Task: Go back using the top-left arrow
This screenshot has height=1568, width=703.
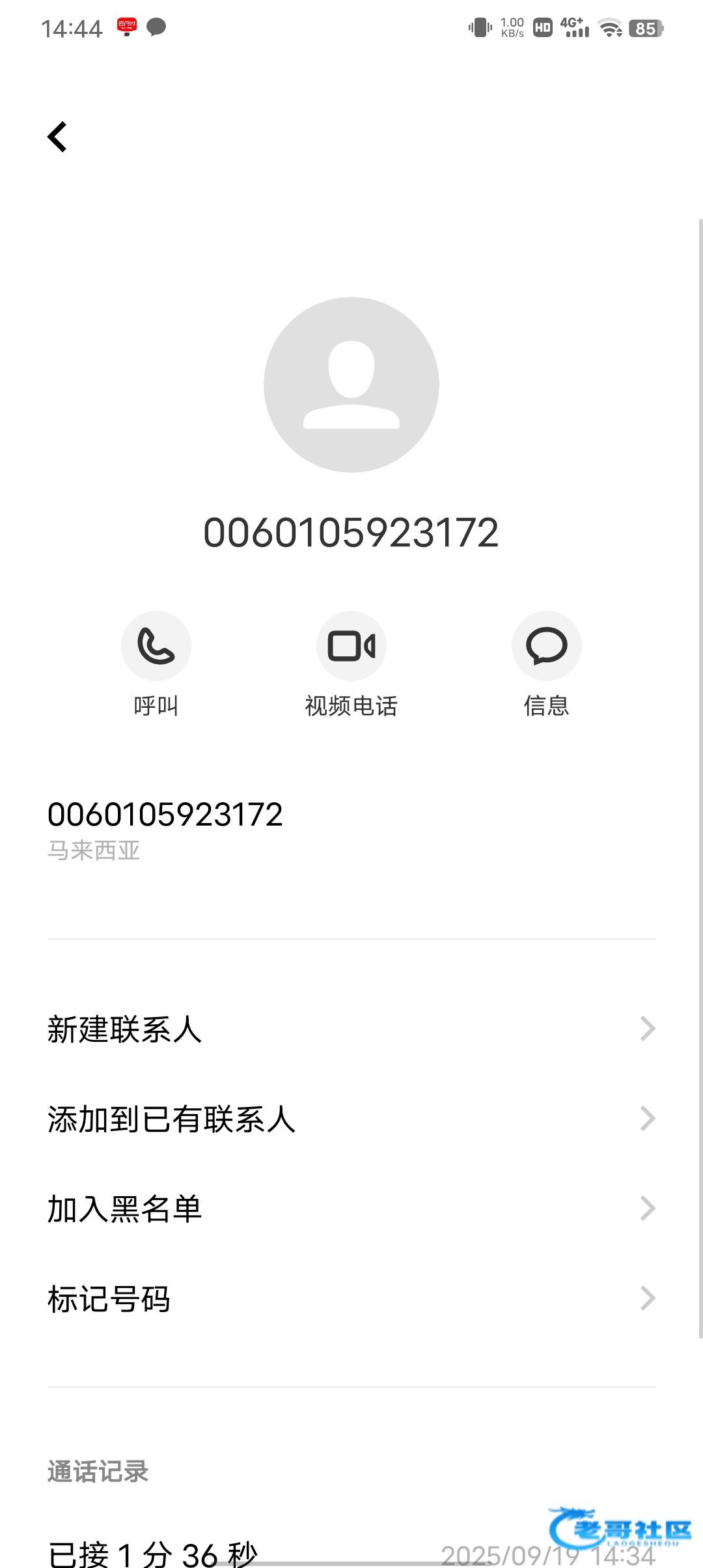Action: (x=57, y=137)
